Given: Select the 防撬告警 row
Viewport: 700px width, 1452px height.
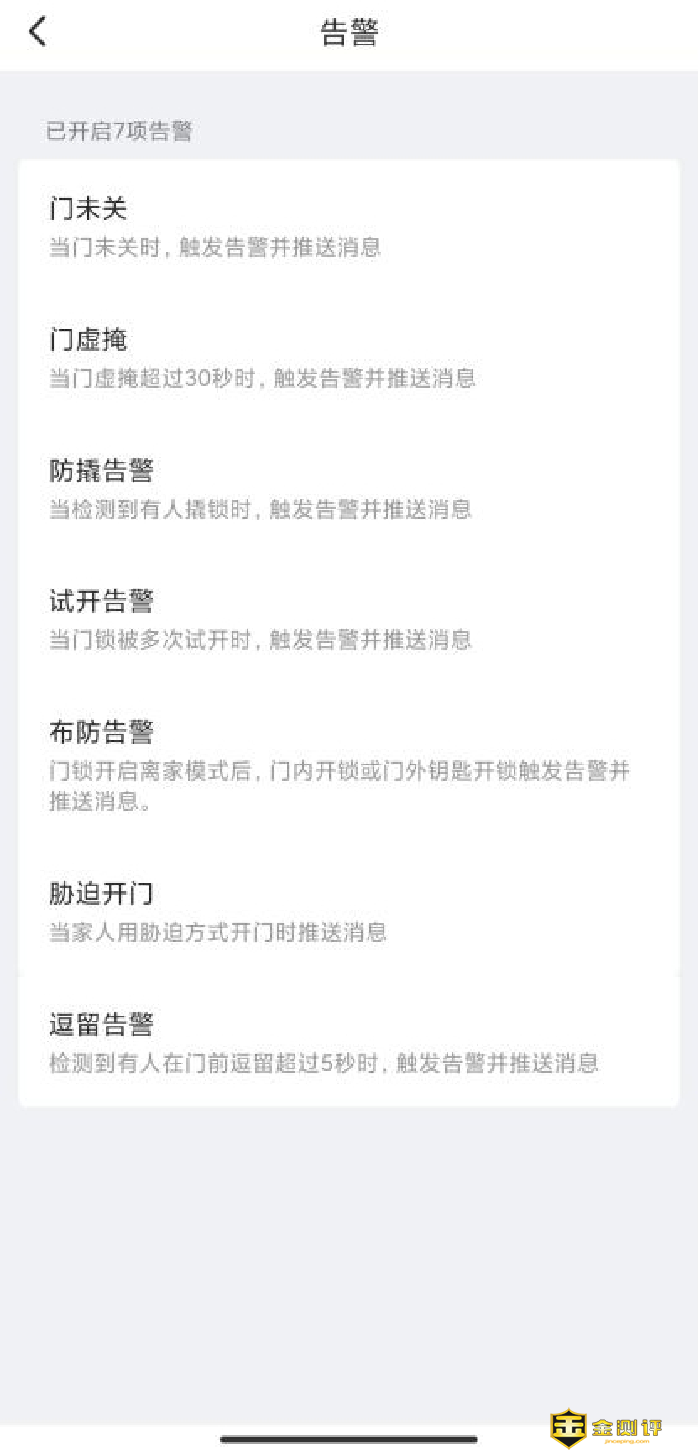Looking at the screenshot, I should click(348, 489).
